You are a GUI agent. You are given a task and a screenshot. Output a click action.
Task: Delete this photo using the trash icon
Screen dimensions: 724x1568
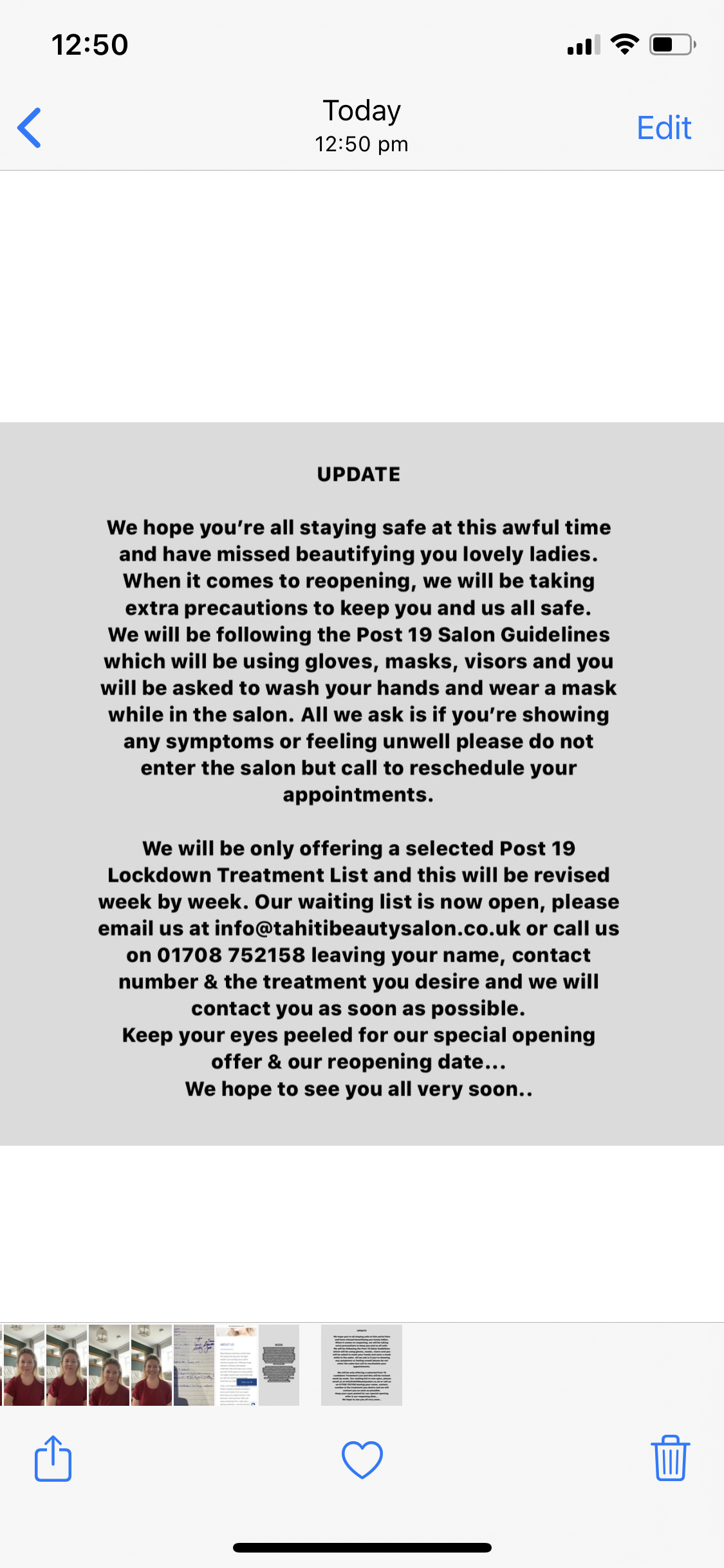pos(671,1458)
